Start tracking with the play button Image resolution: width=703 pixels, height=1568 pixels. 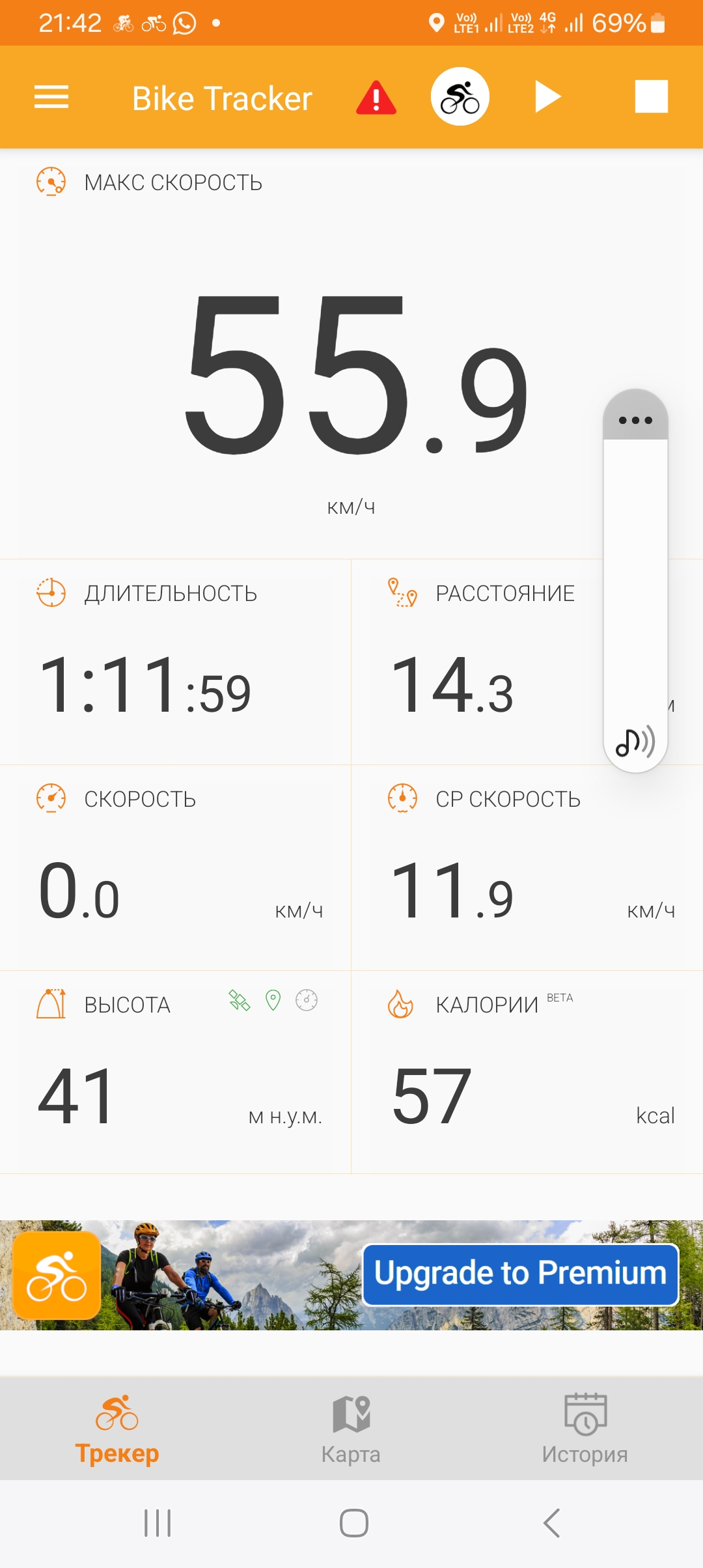coord(548,97)
